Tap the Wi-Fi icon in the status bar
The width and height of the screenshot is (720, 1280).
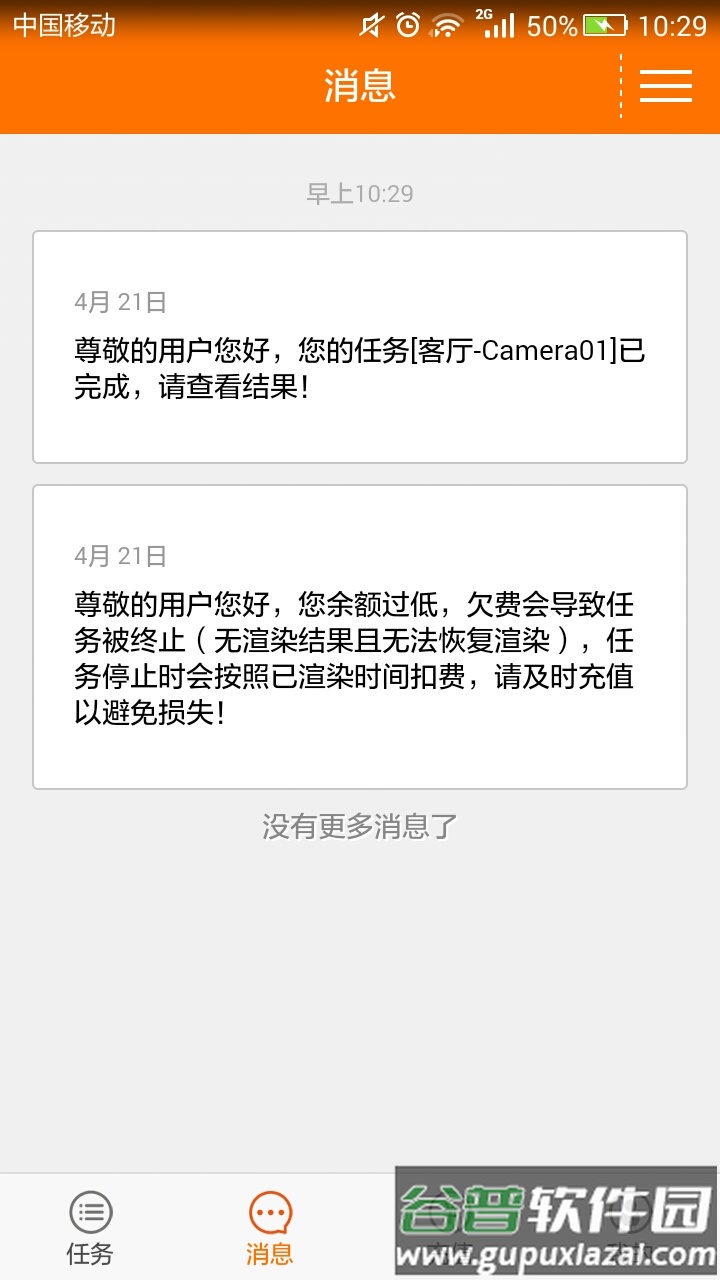point(443,24)
